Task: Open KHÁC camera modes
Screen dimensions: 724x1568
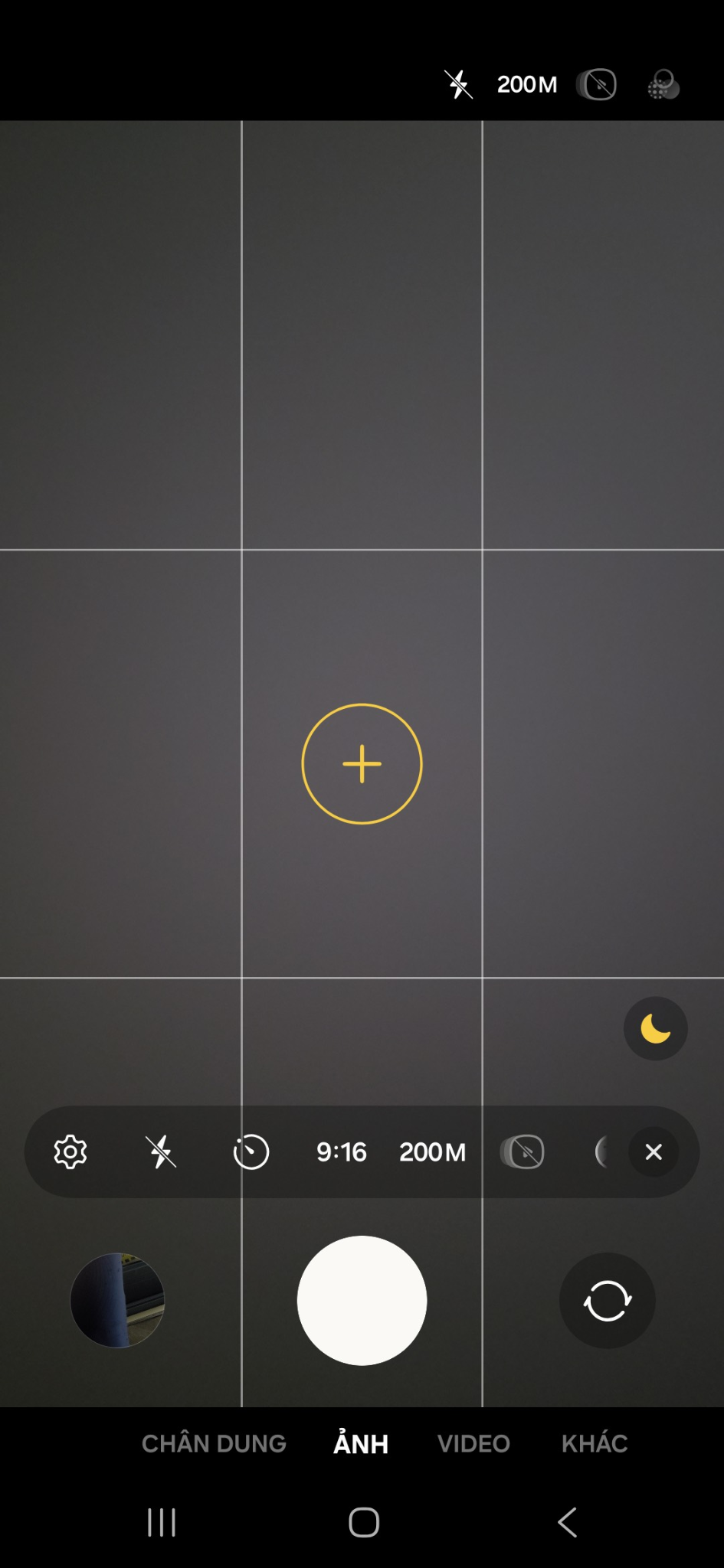Action: pyautogui.click(x=595, y=1443)
